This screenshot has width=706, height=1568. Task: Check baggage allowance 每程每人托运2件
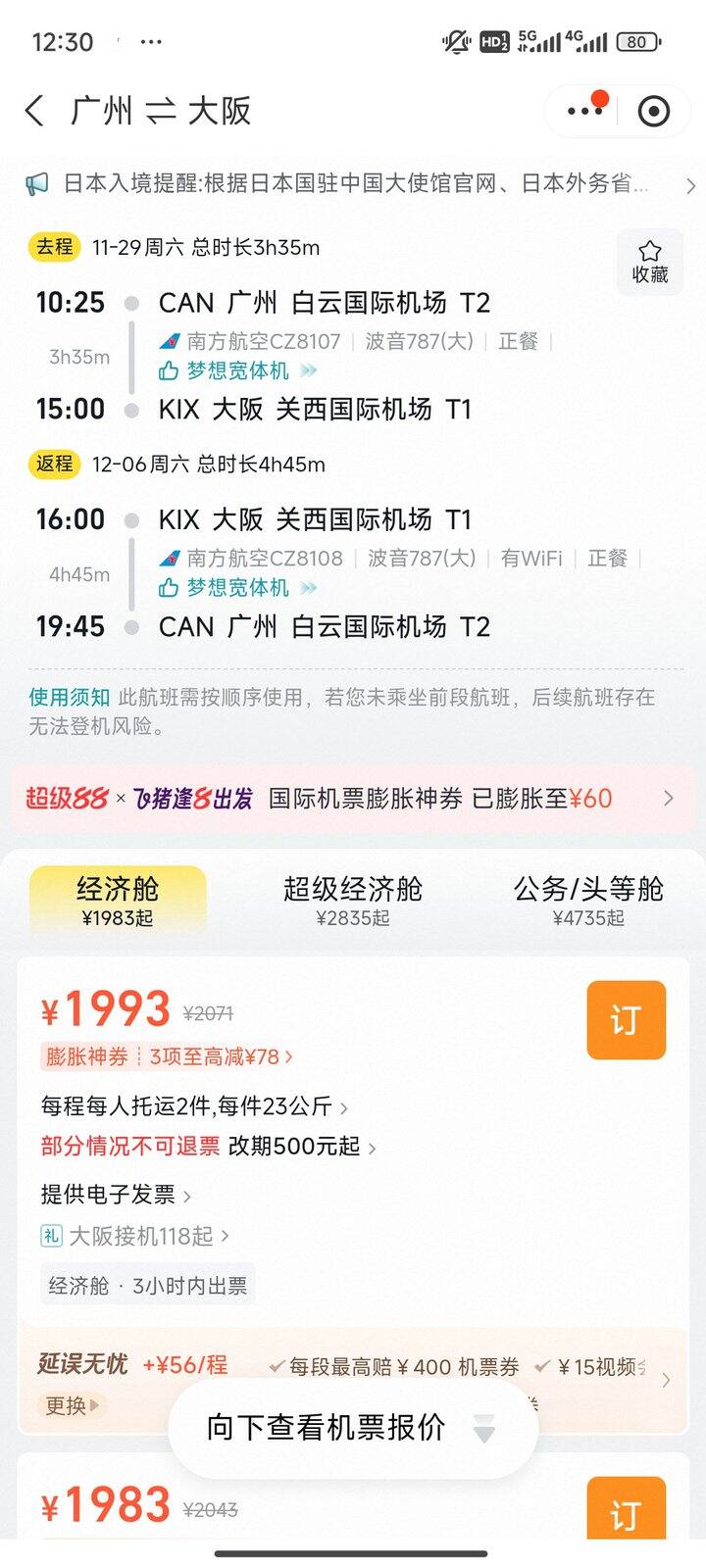pos(194,1106)
